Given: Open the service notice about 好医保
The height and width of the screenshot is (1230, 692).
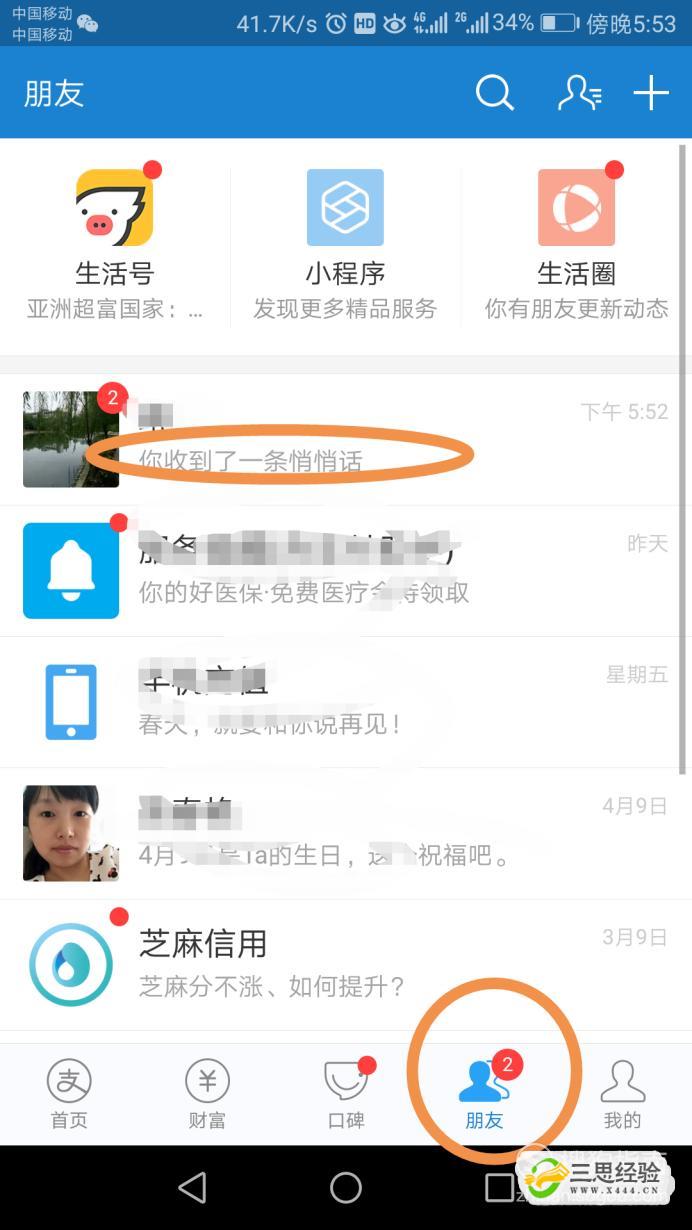Looking at the screenshot, I should tap(345, 570).
